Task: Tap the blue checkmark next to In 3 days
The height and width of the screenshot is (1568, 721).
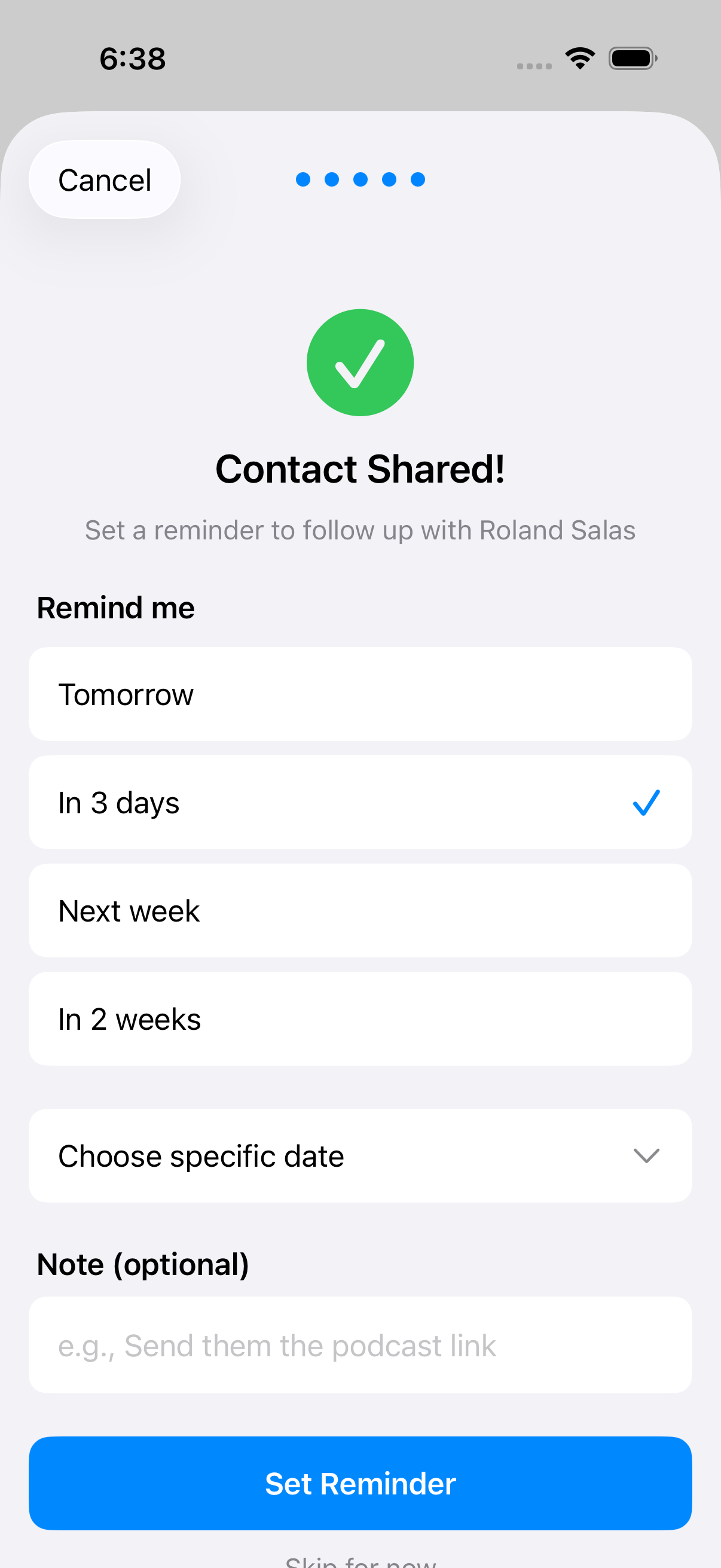Action: [x=646, y=803]
